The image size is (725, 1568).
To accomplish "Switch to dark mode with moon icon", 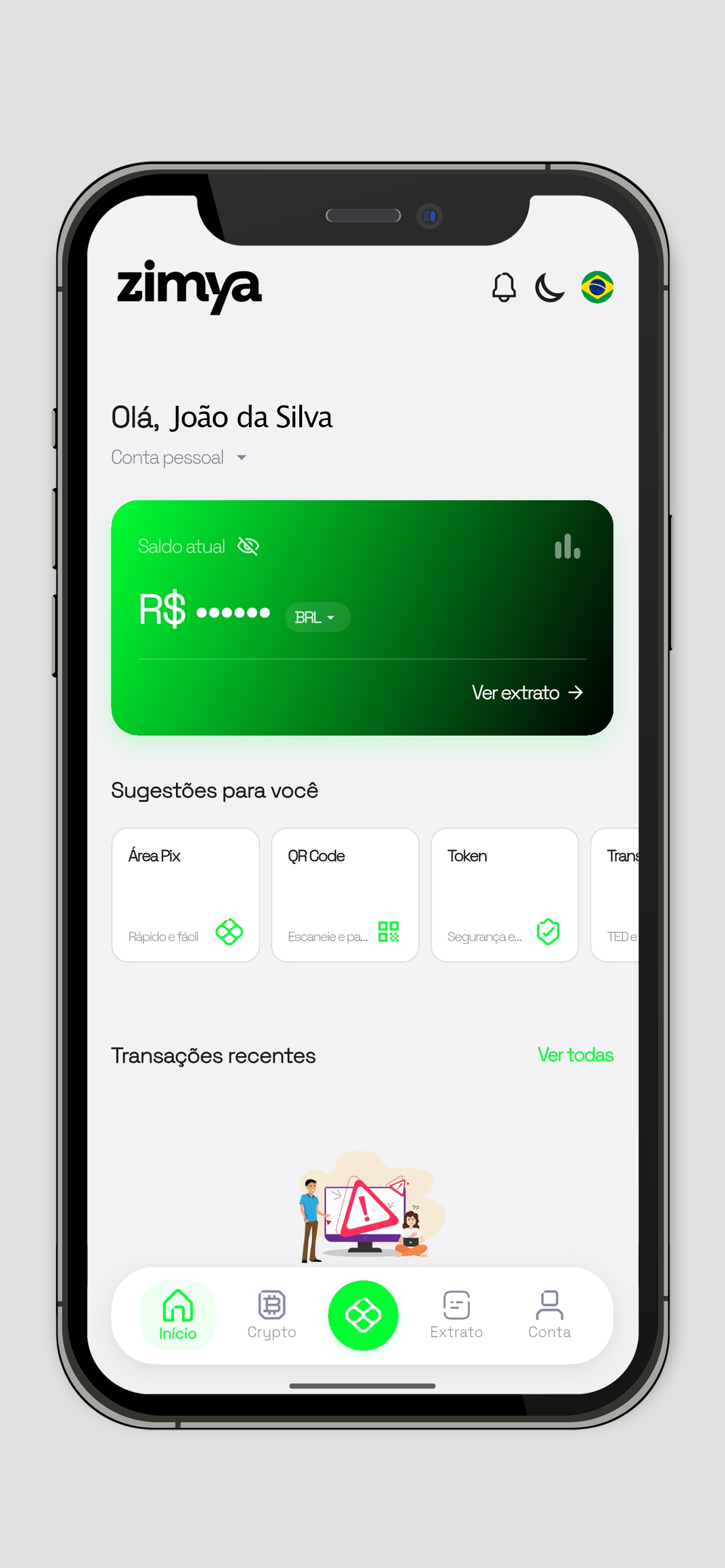I will [x=550, y=287].
